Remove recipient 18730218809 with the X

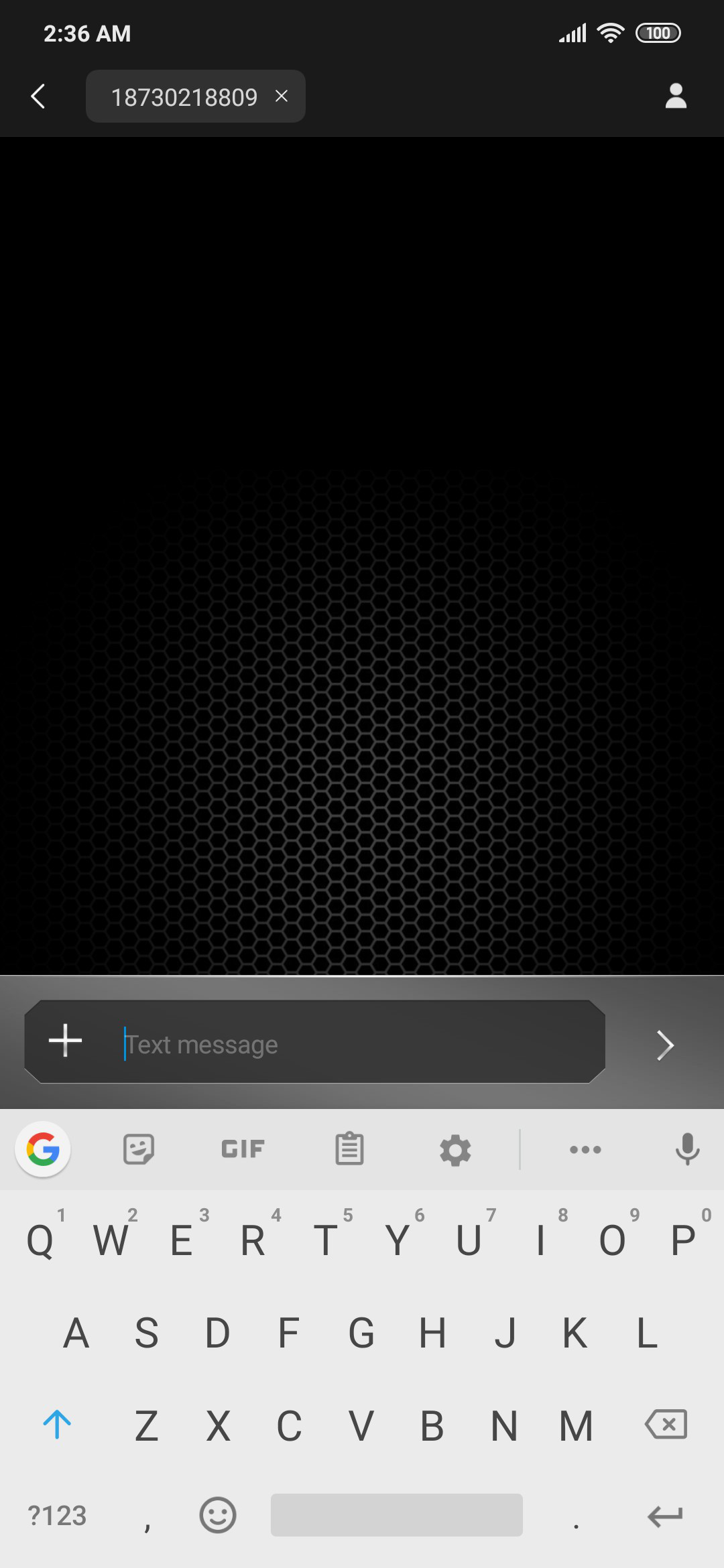[282, 96]
